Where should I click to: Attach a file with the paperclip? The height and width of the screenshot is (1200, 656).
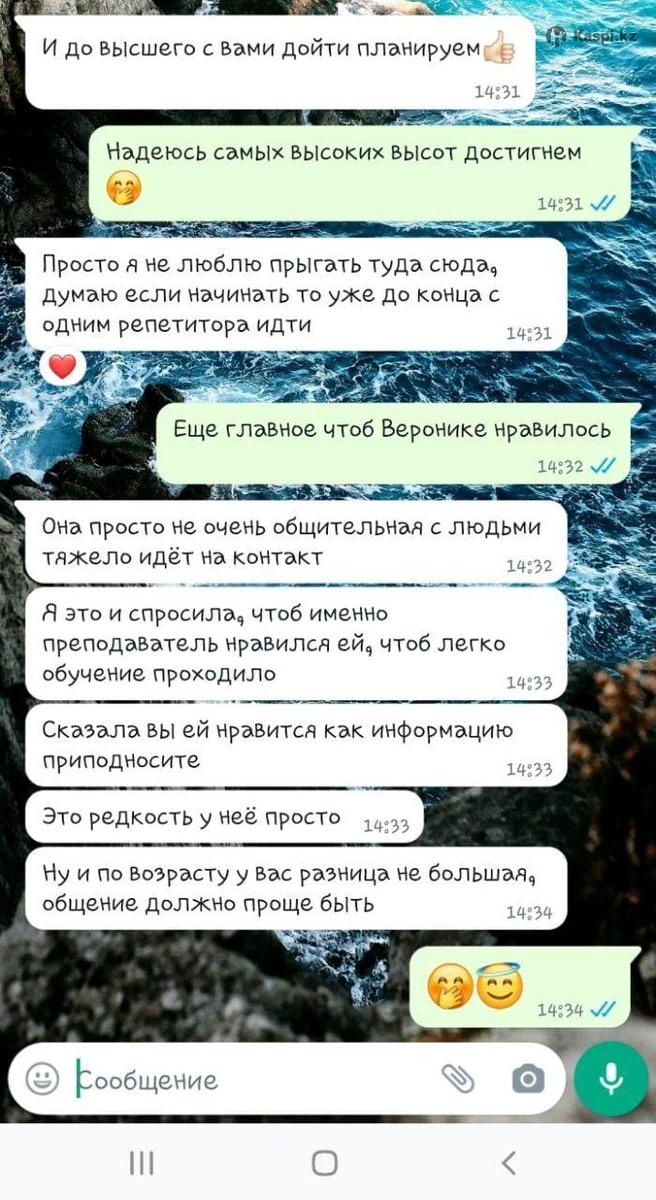tap(457, 1078)
